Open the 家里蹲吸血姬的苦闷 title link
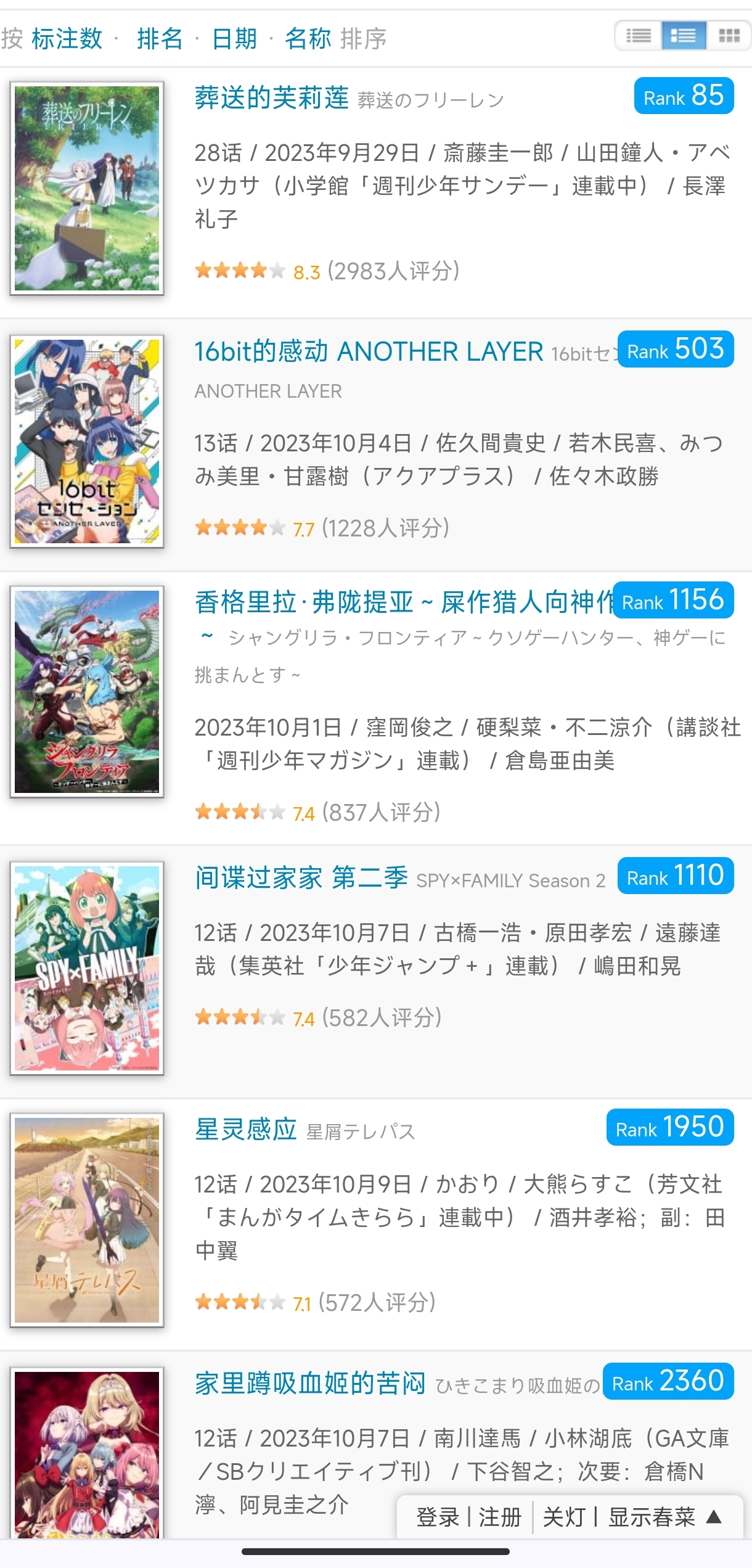752x1568 pixels. coord(310,1383)
